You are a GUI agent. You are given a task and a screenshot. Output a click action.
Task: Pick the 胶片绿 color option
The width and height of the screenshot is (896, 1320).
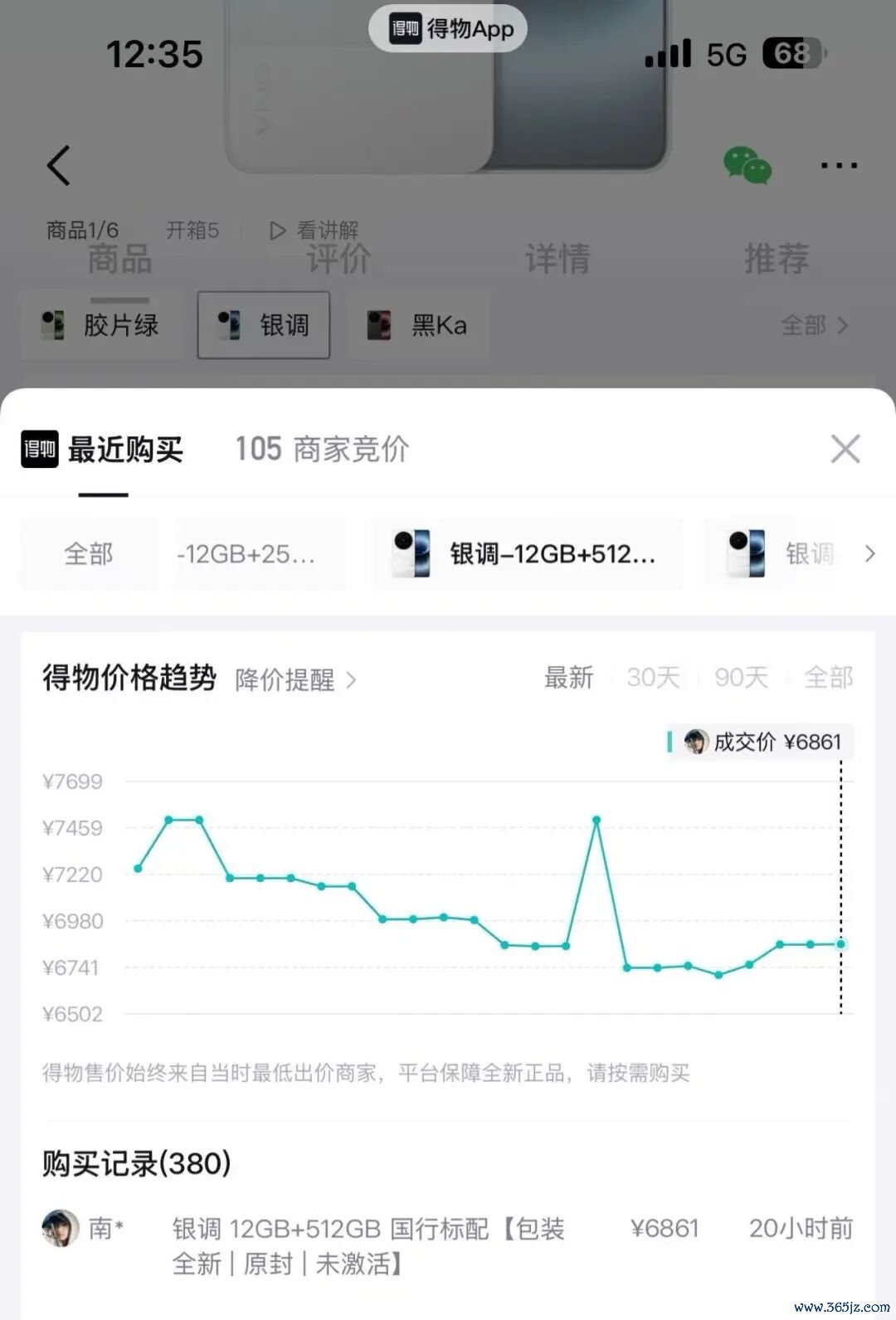click(x=100, y=325)
